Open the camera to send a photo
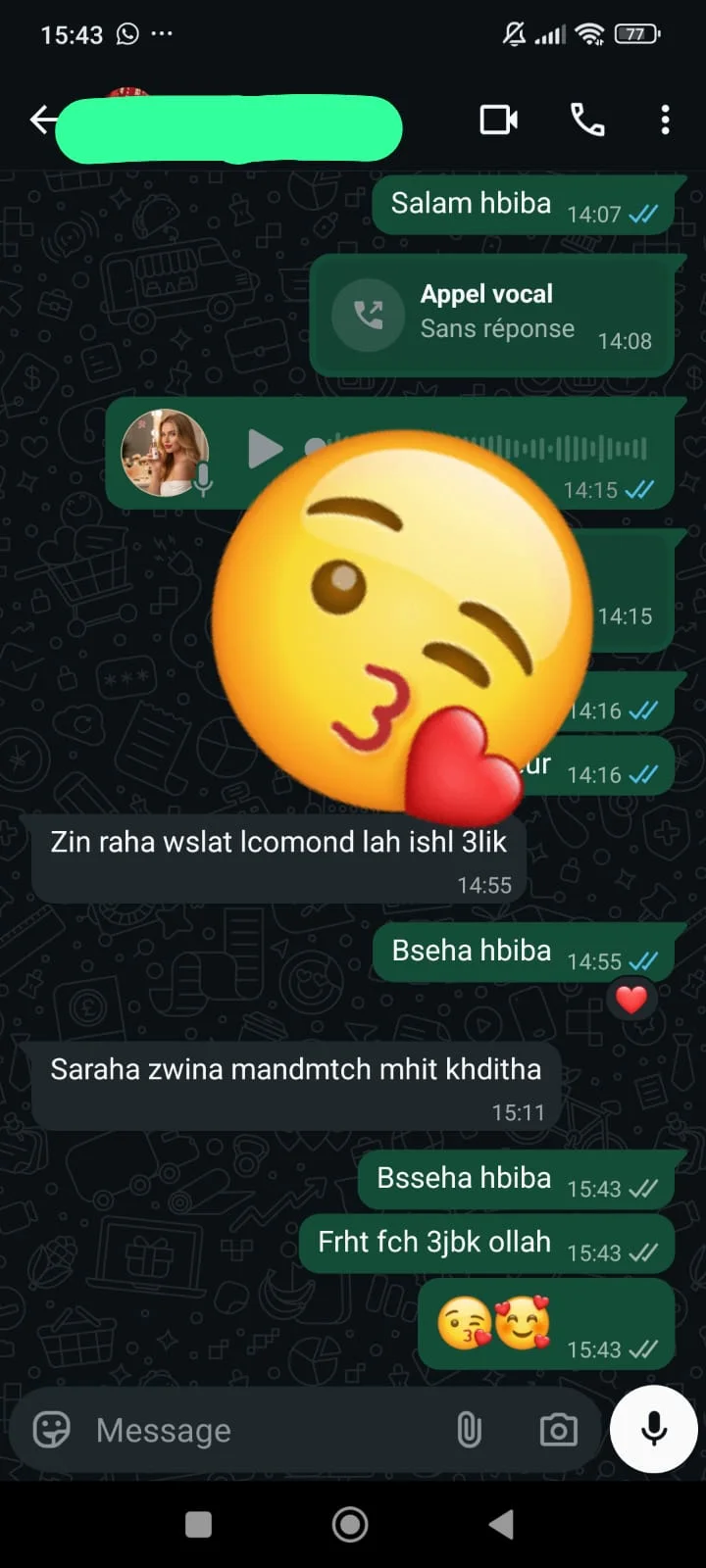The image size is (706, 1568). pyautogui.click(x=558, y=1430)
